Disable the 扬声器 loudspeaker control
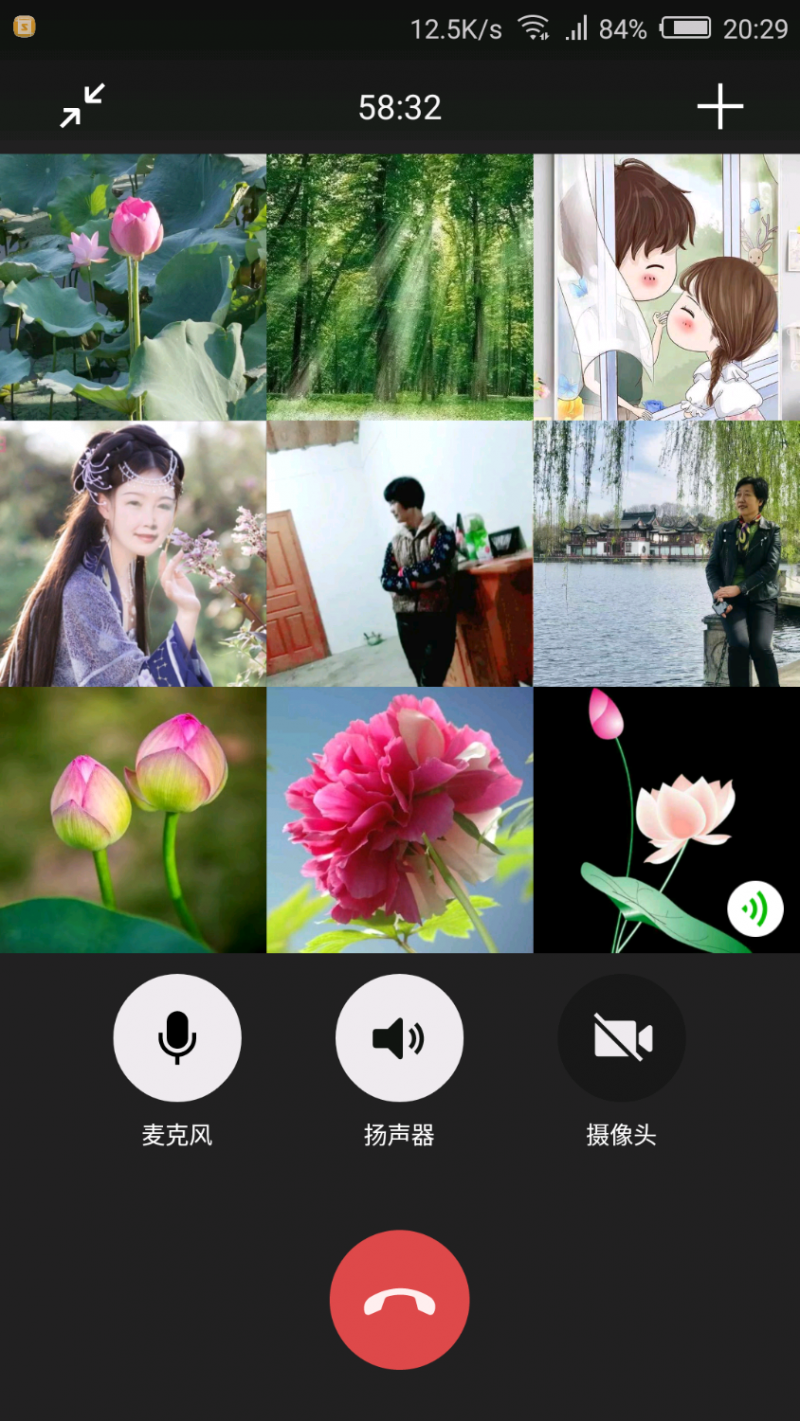This screenshot has height=1421, width=800. [400, 1038]
